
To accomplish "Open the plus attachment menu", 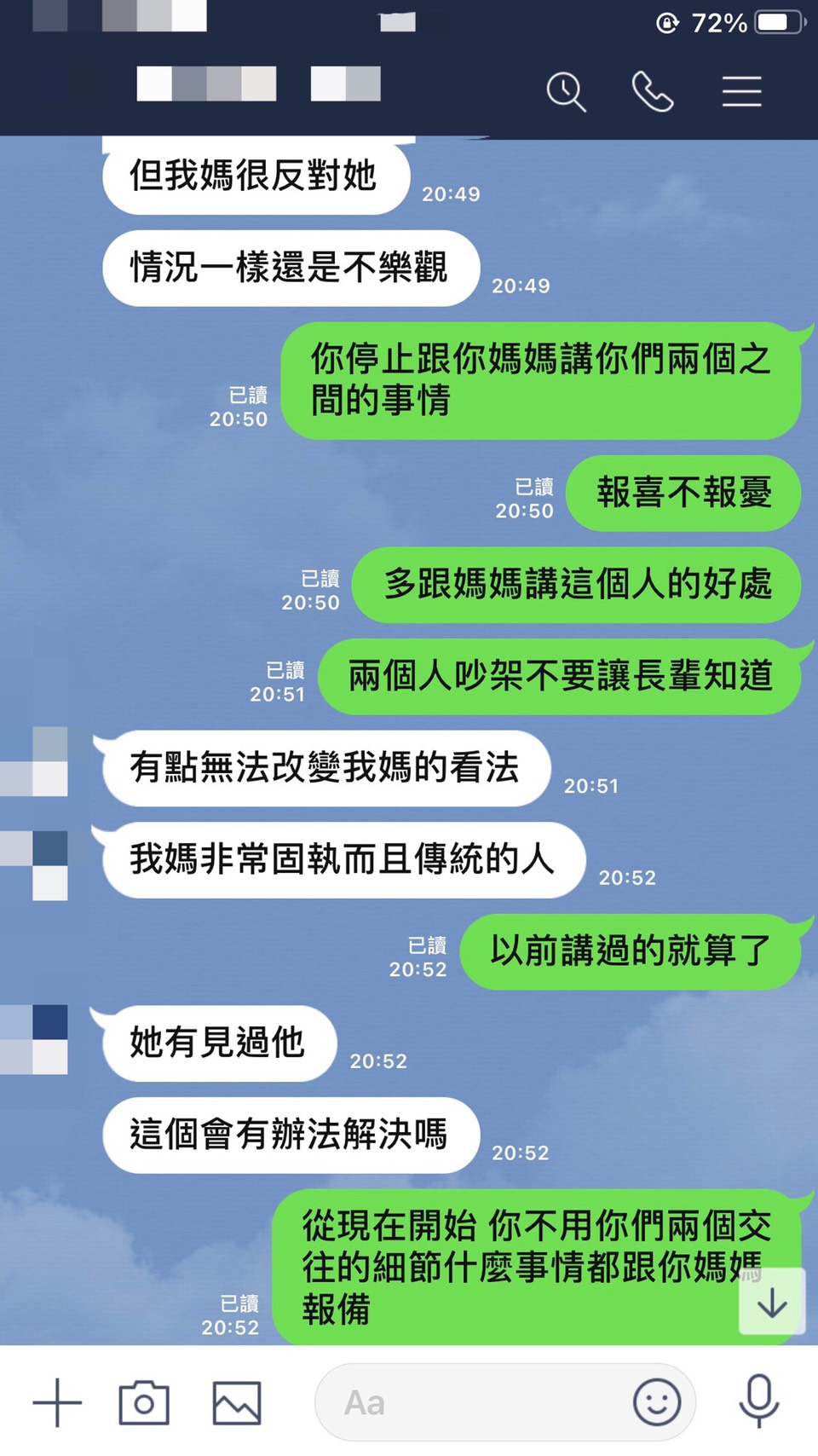I will [57, 1402].
